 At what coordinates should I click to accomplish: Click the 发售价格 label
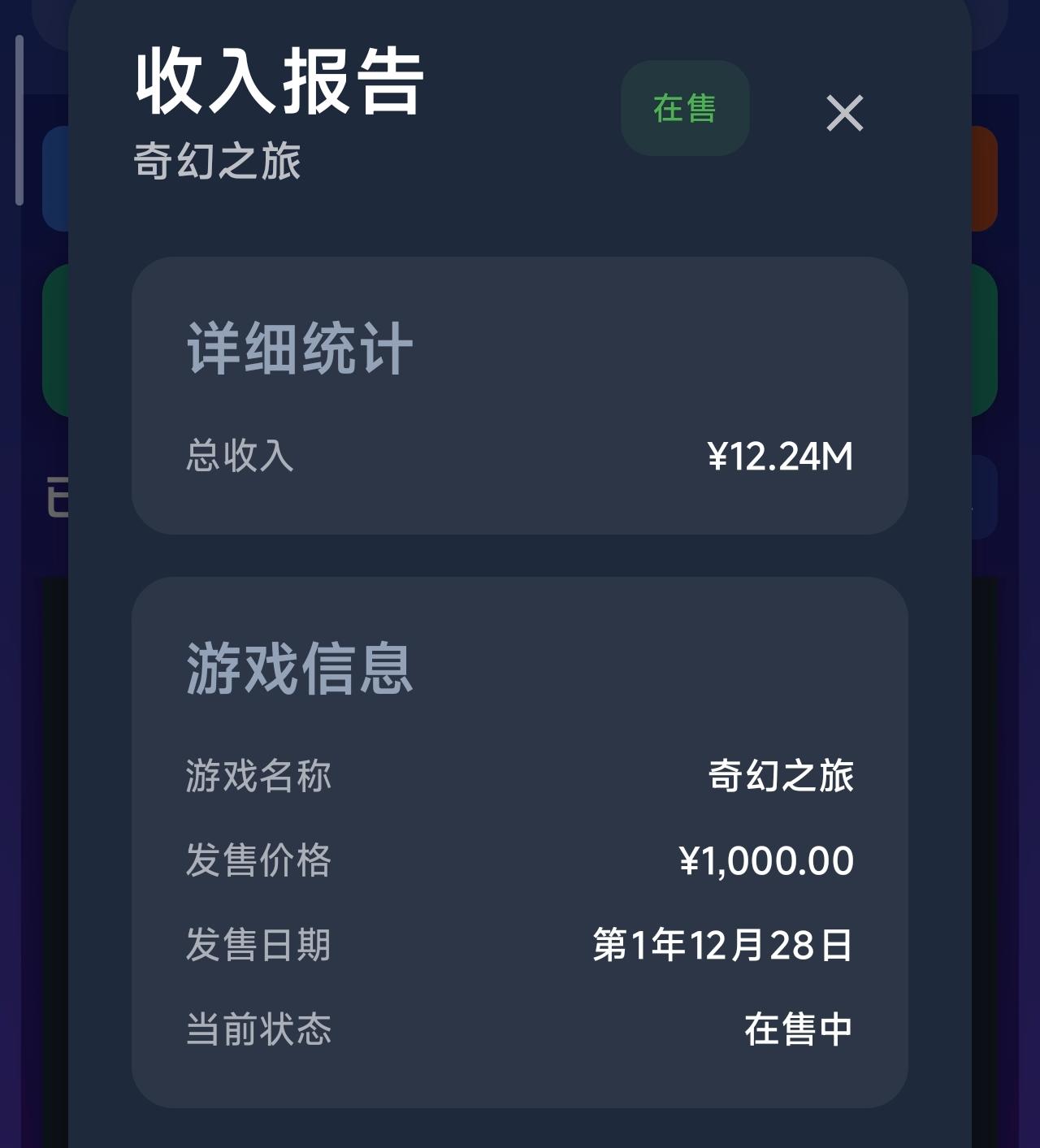260,861
